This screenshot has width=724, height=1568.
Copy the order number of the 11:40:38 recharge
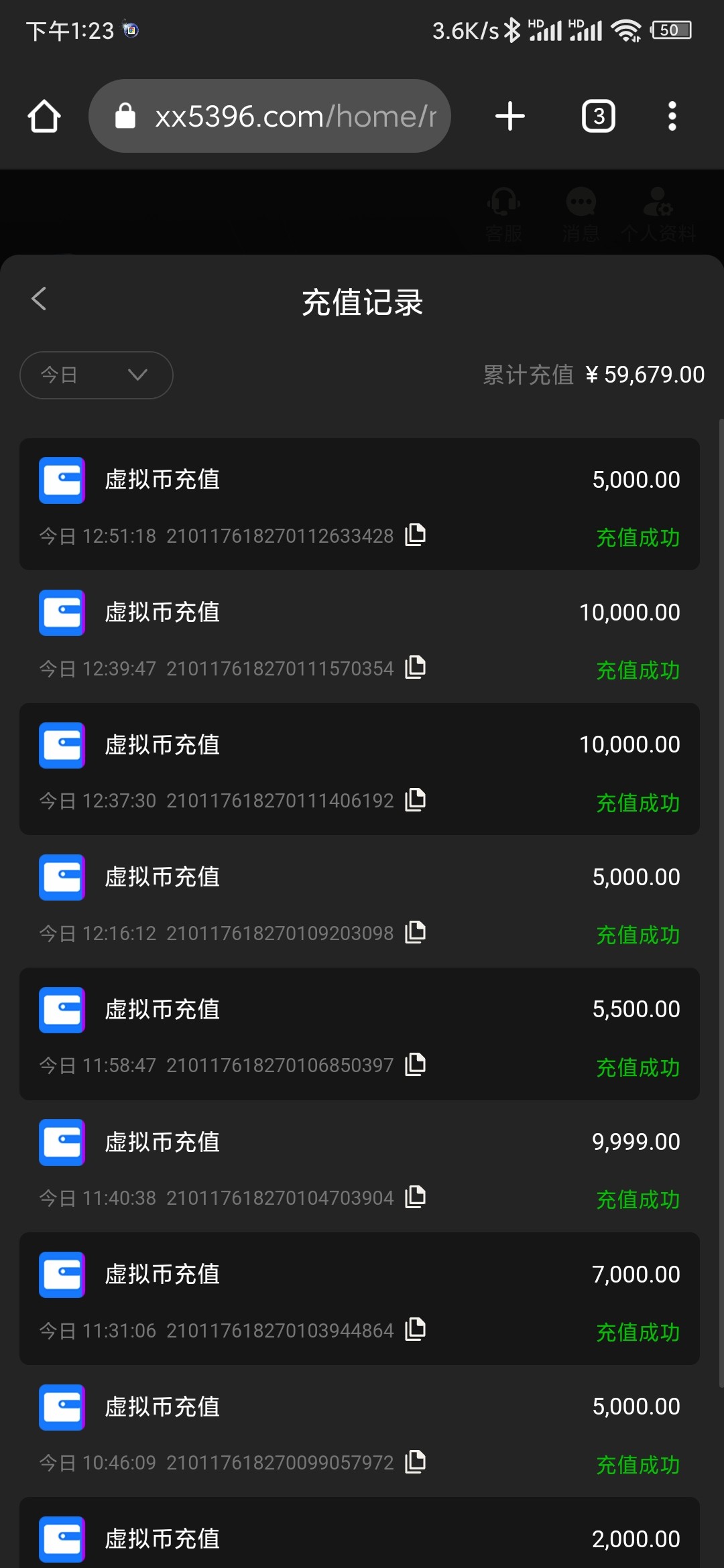[416, 1197]
